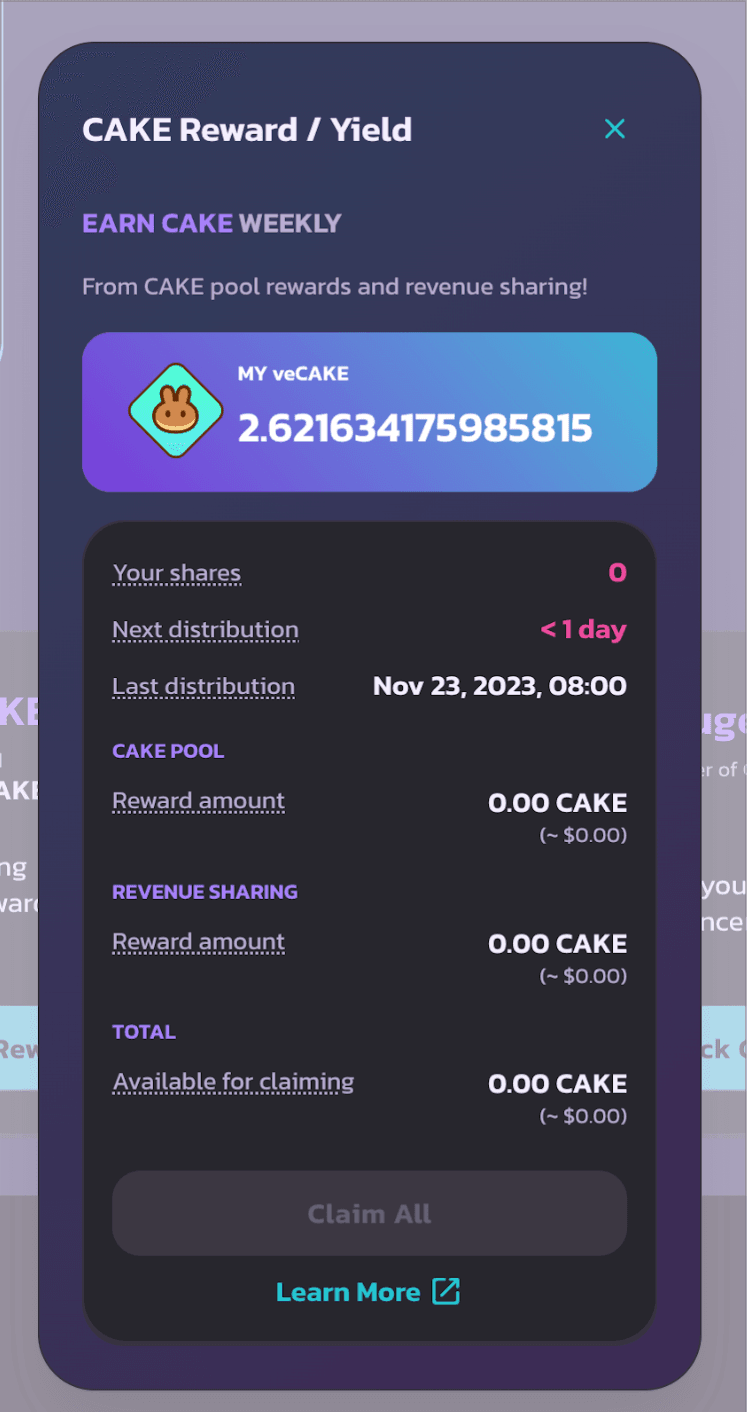748x1412 pixels.
Task: Show tooltip for Available for claiming
Action: 233,1082
